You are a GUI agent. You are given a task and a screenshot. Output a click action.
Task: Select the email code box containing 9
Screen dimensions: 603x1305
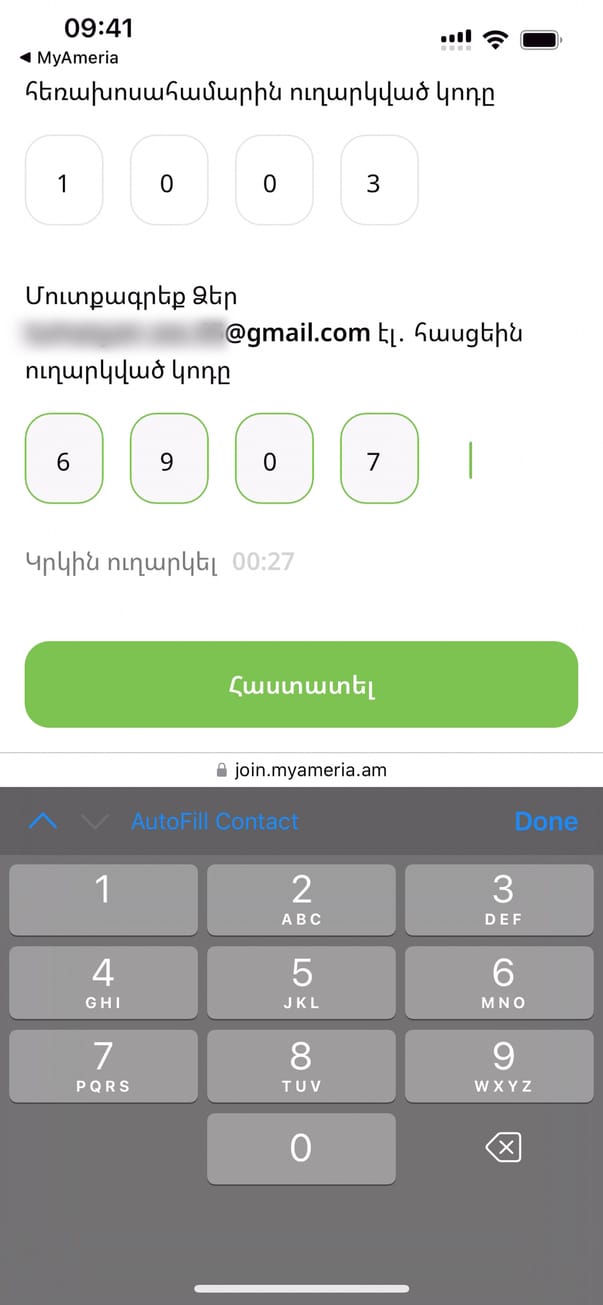pyautogui.click(x=169, y=463)
